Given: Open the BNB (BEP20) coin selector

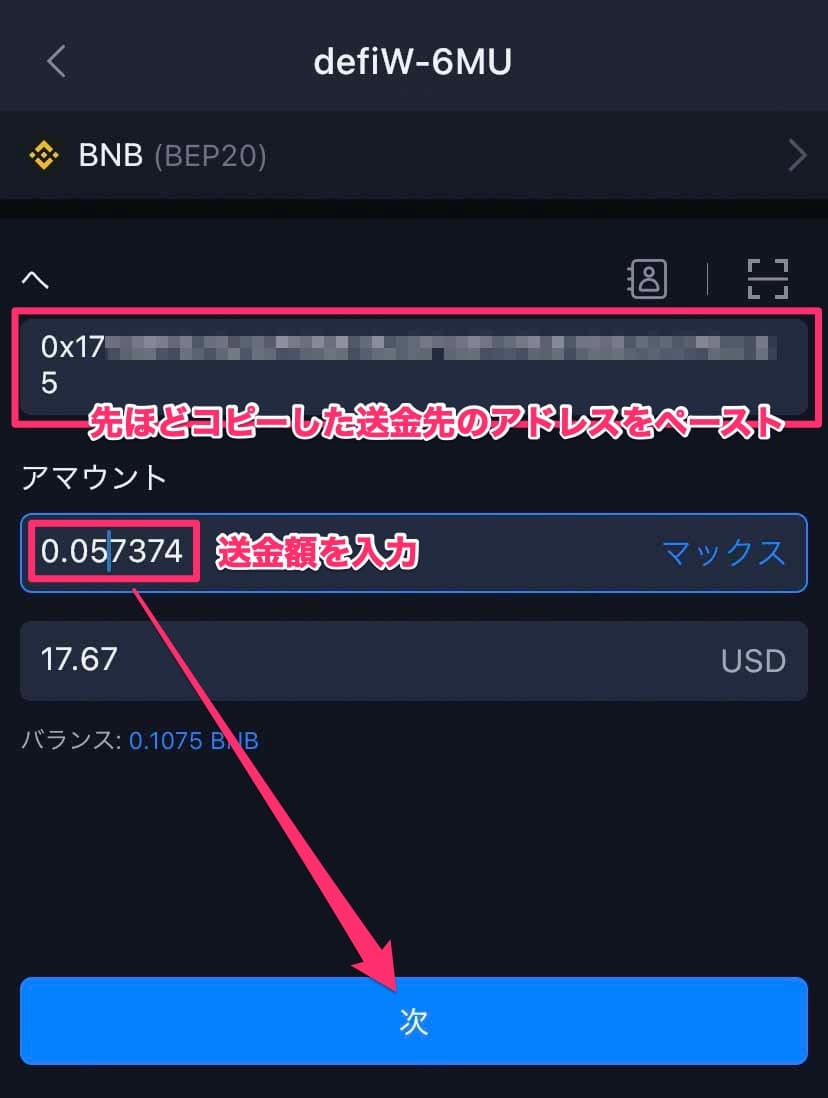Looking at the screenshot, I should (413, 156).
